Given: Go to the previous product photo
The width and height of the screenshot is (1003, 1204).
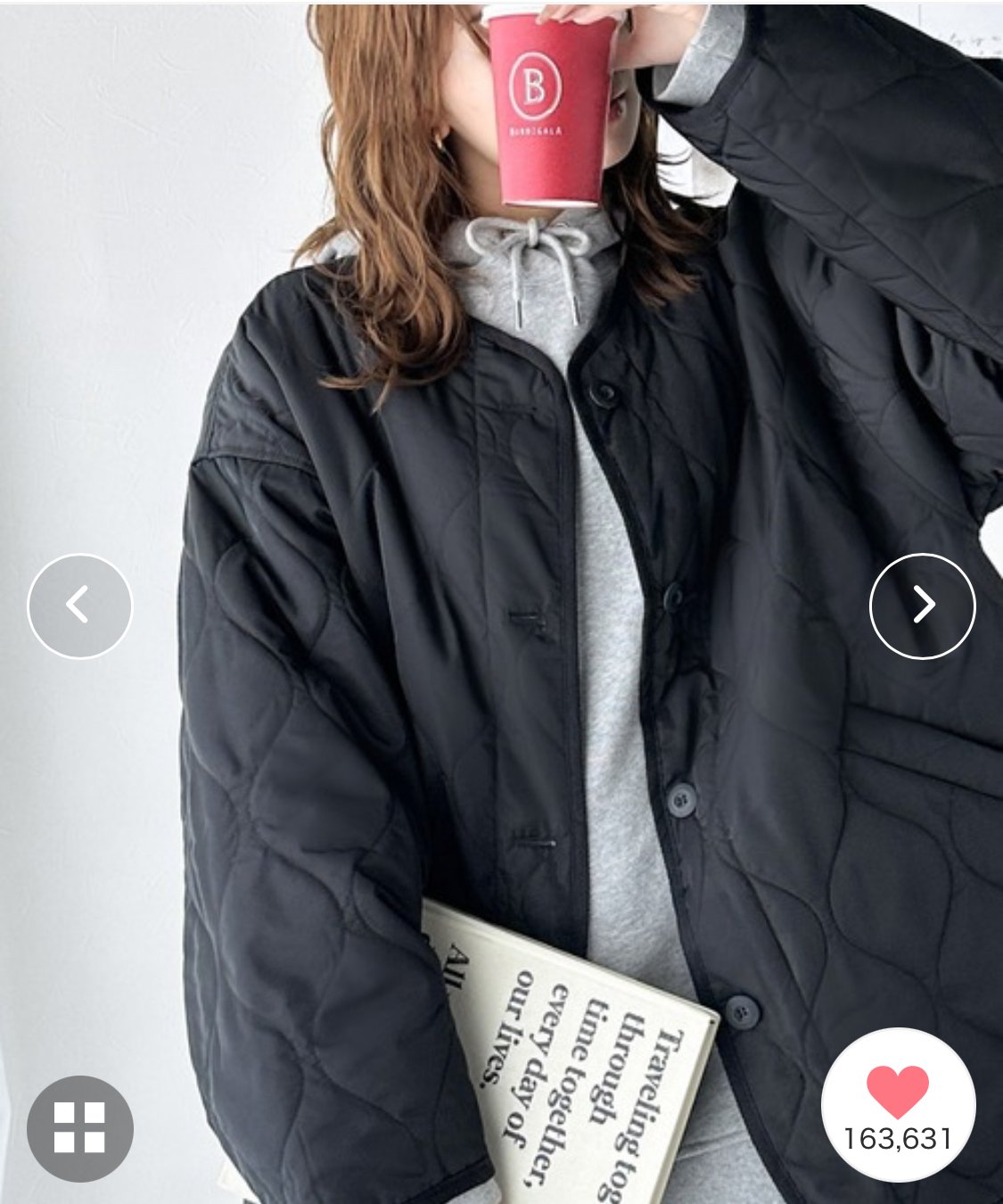Looking at the screenshot, I should coord(79,606).
